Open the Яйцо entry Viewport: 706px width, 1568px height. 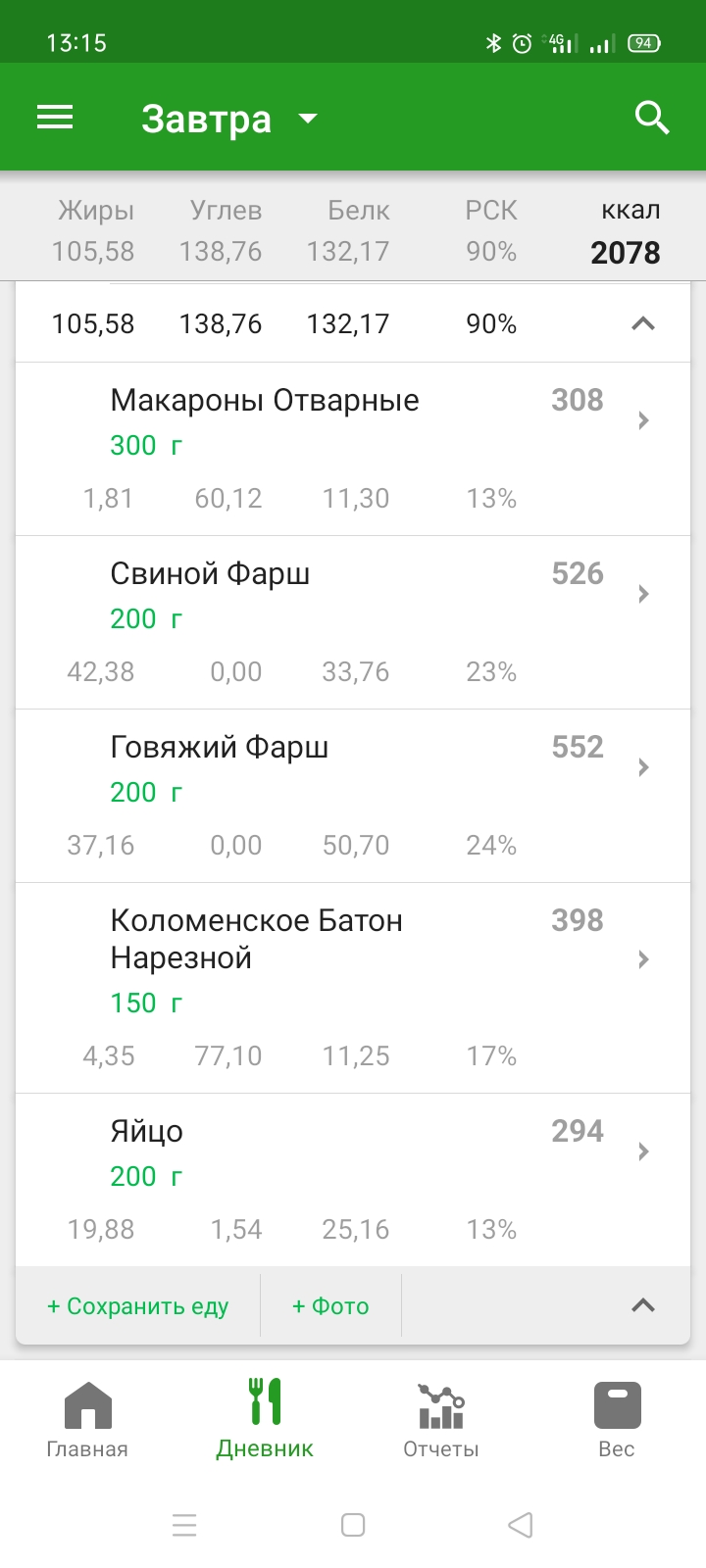353,1180
